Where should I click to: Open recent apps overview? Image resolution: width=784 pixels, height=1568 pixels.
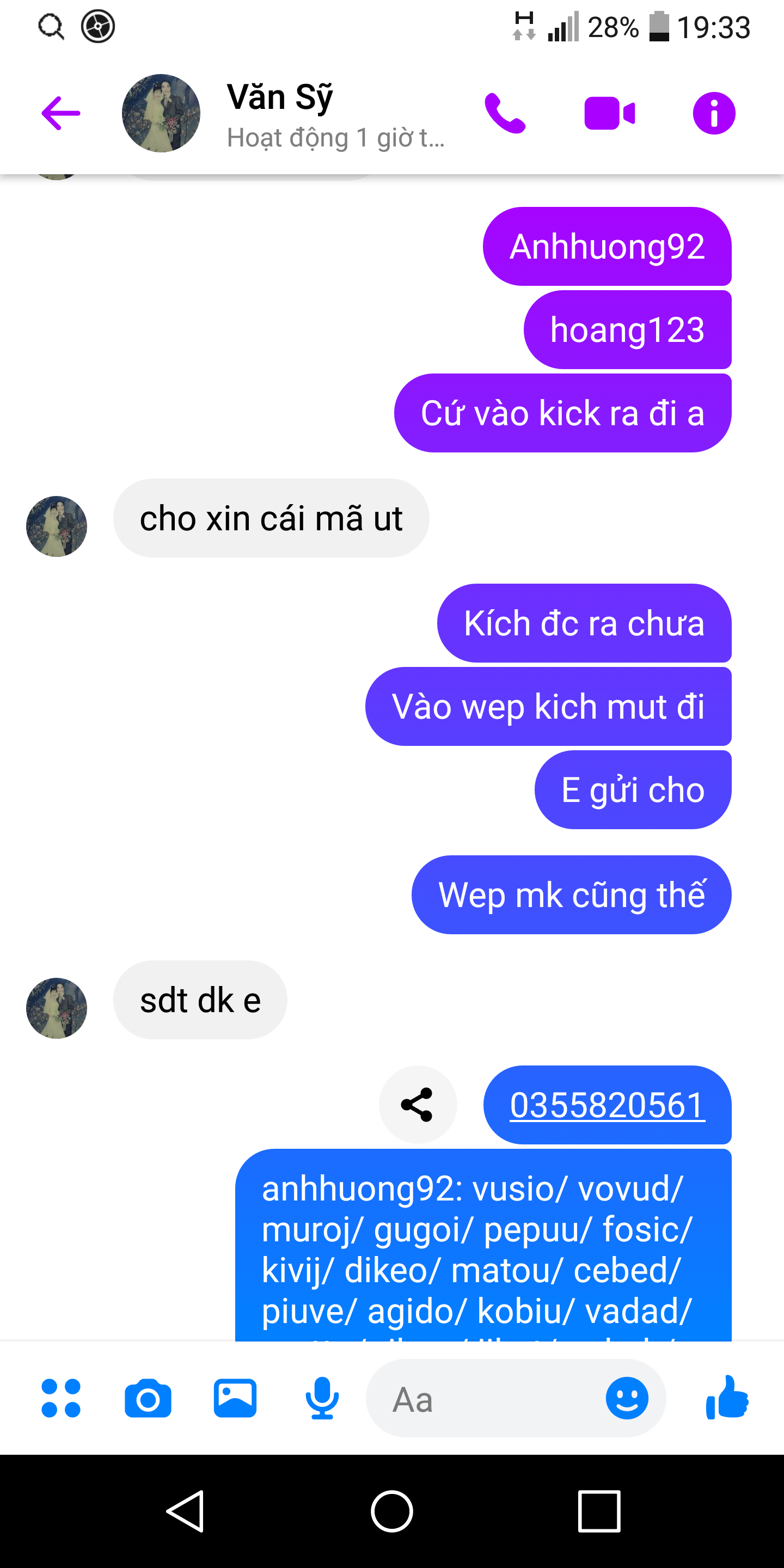[x=599, y=1511]
